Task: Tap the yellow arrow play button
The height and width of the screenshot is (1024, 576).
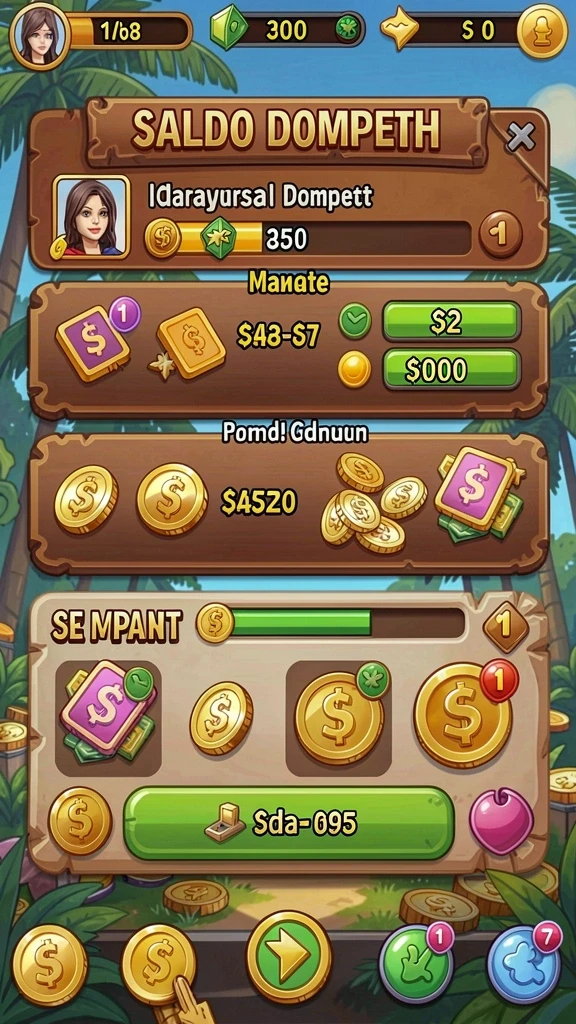Action: (289, 957)
